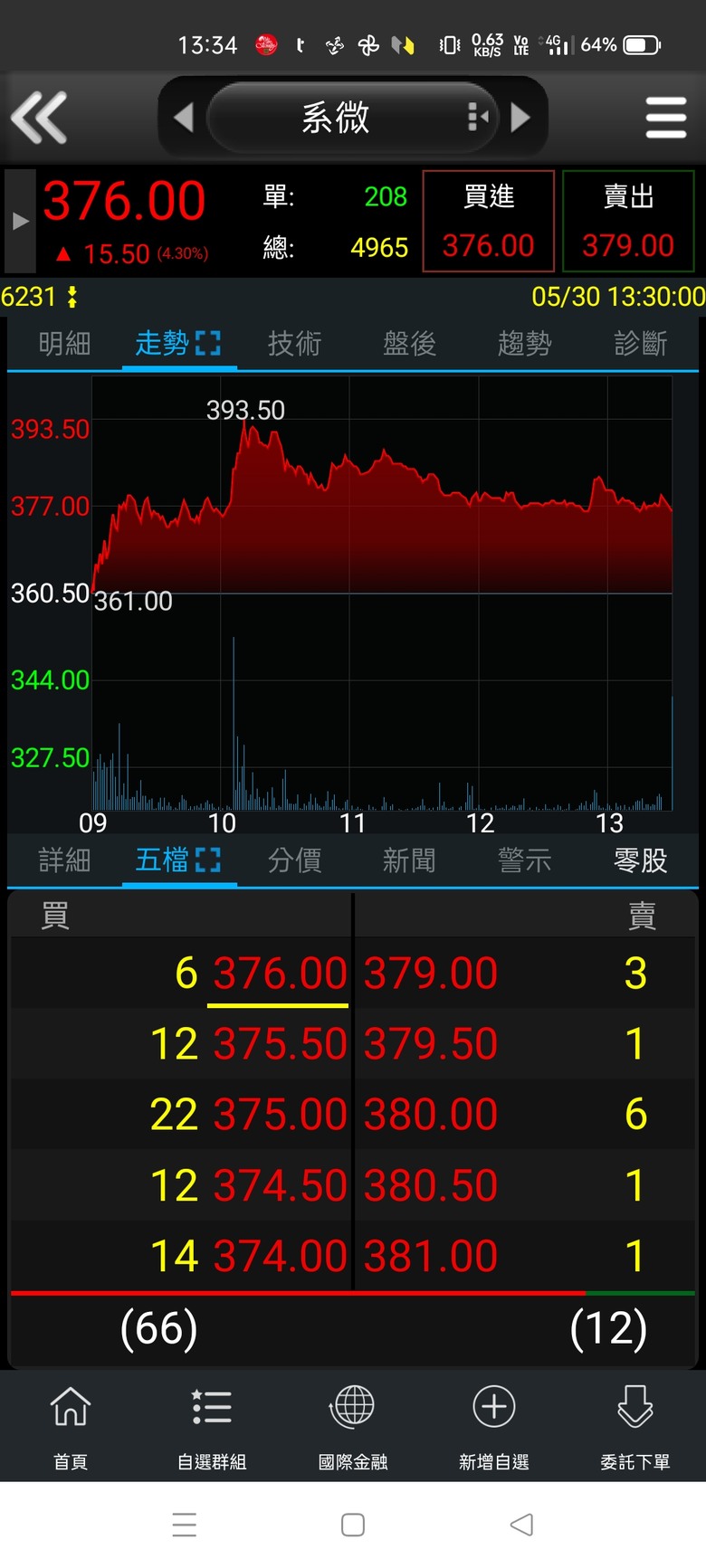Switch to the 詳細 tab
This screenshot has height=1568, width=706.
(64, 860)
